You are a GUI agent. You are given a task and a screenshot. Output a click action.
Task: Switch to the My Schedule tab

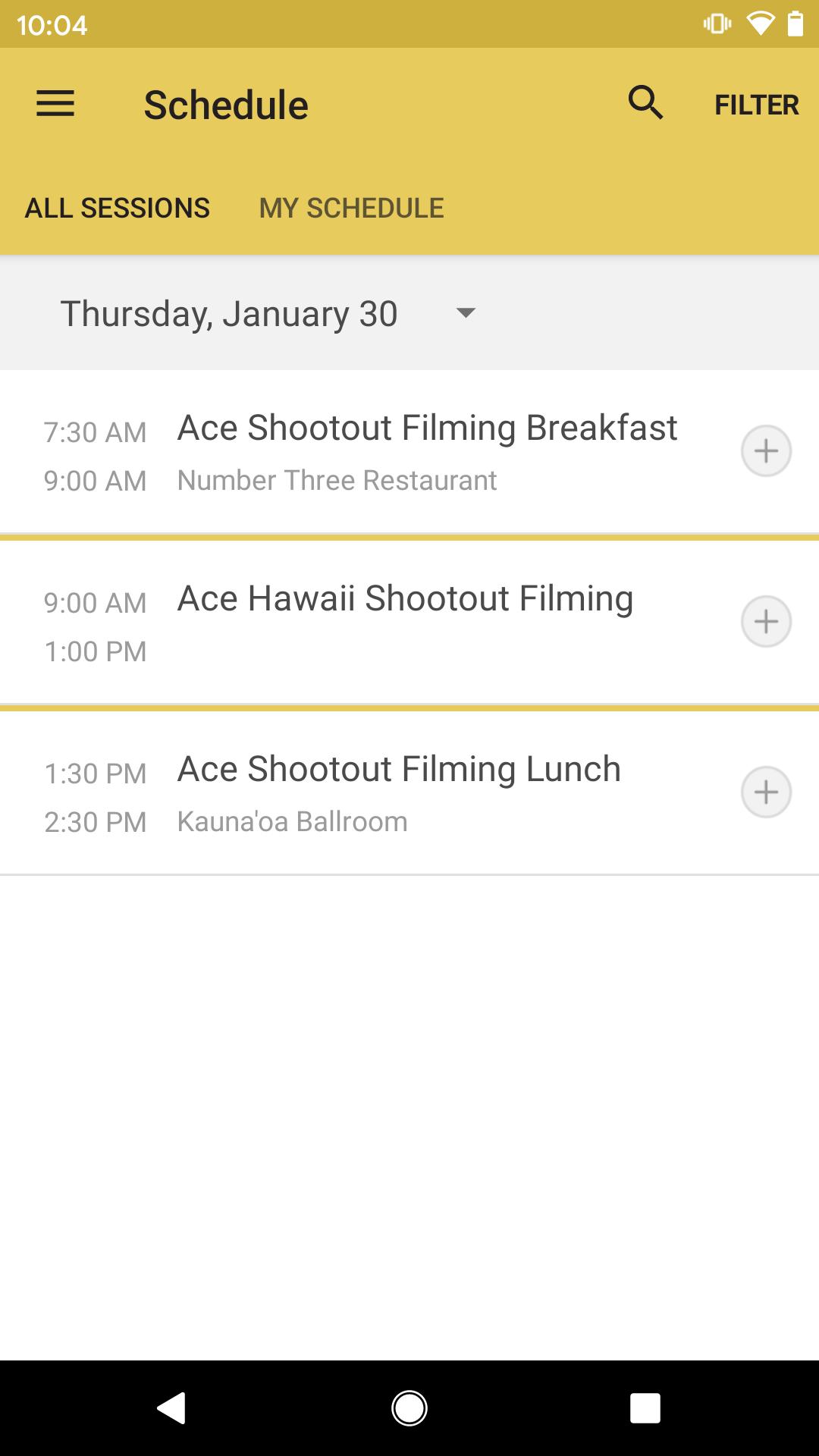point(351,208)
